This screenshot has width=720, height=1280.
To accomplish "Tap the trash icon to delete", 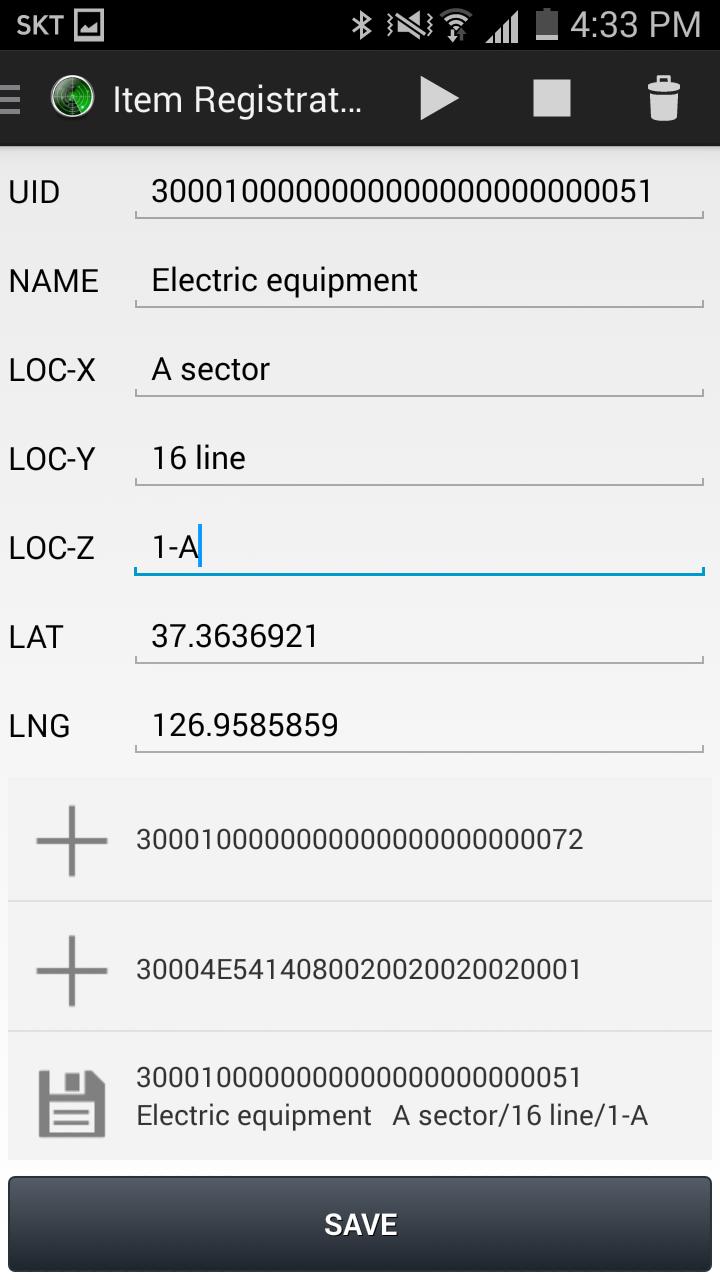I will click(663, 98).
